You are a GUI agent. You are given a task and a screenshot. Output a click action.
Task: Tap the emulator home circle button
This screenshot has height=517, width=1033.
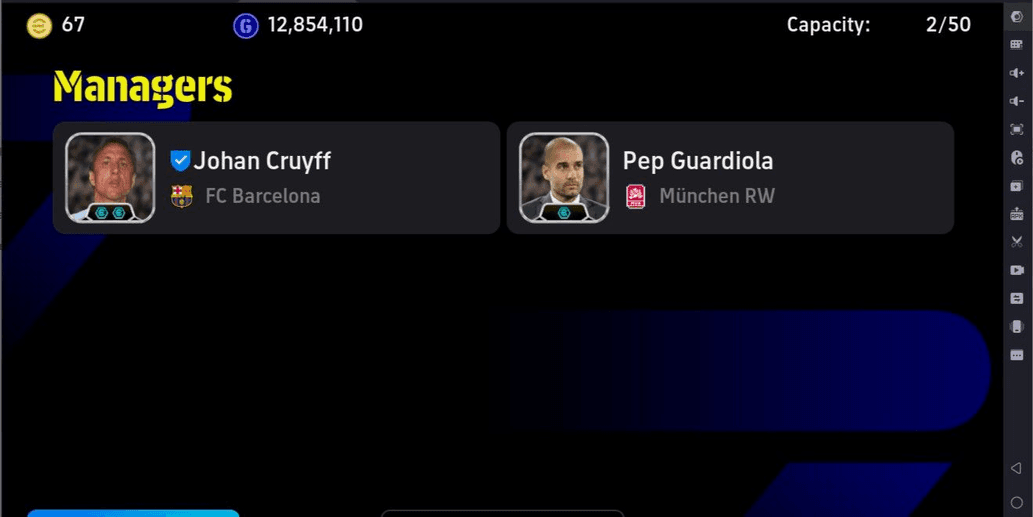coord(1016,502)
